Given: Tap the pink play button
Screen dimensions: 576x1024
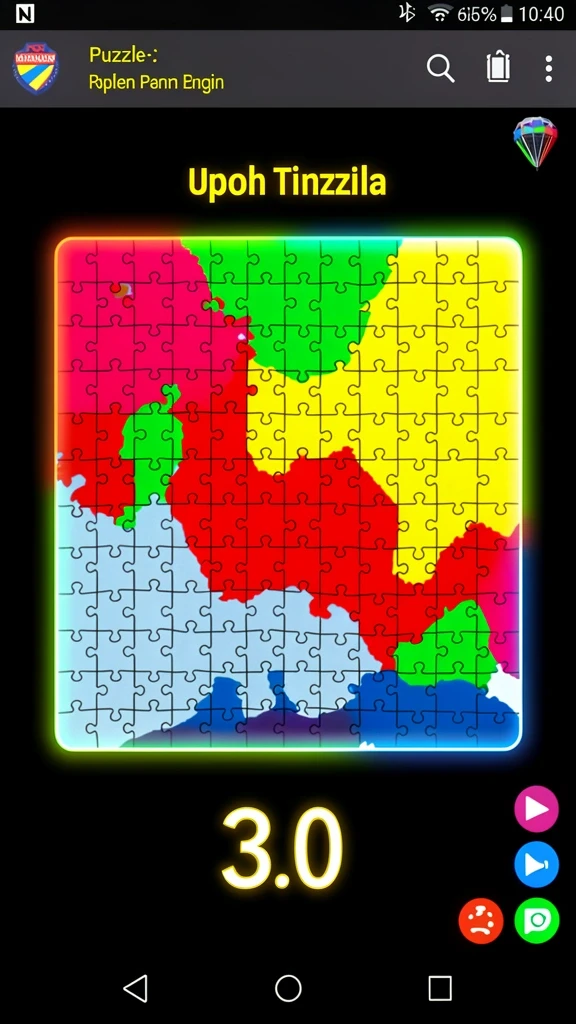Looking at the screenshot, I should [536, 808].
